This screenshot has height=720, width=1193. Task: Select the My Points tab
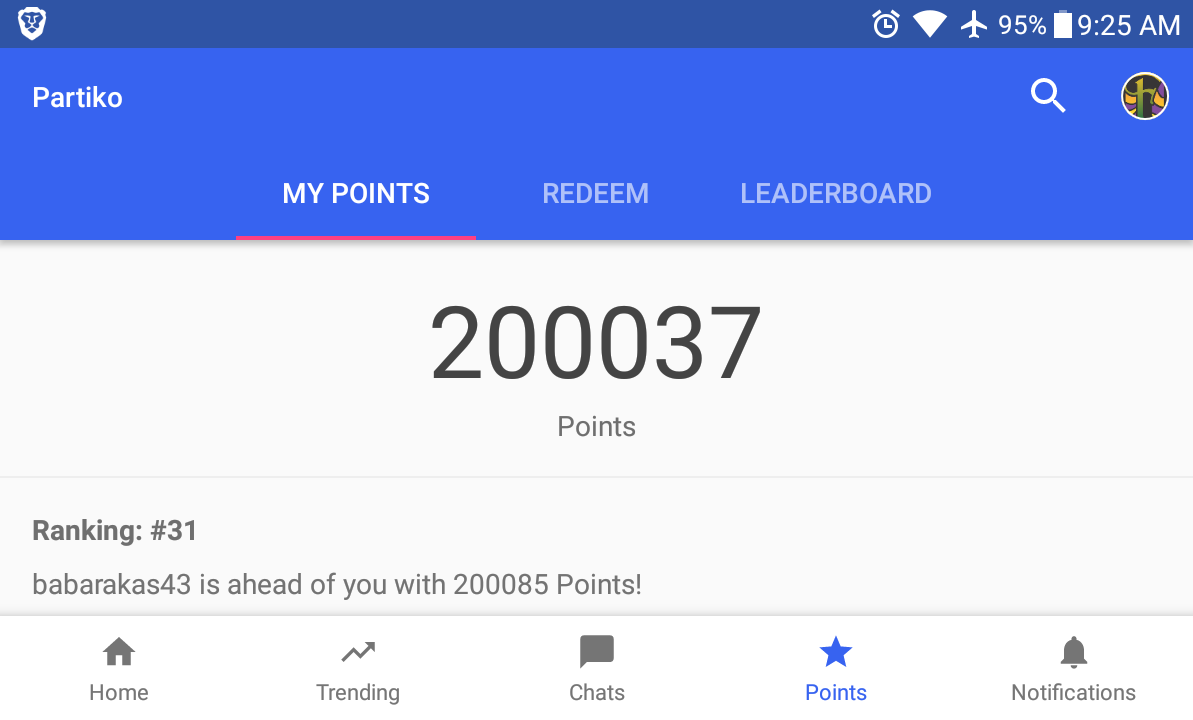tap(356, 194)
